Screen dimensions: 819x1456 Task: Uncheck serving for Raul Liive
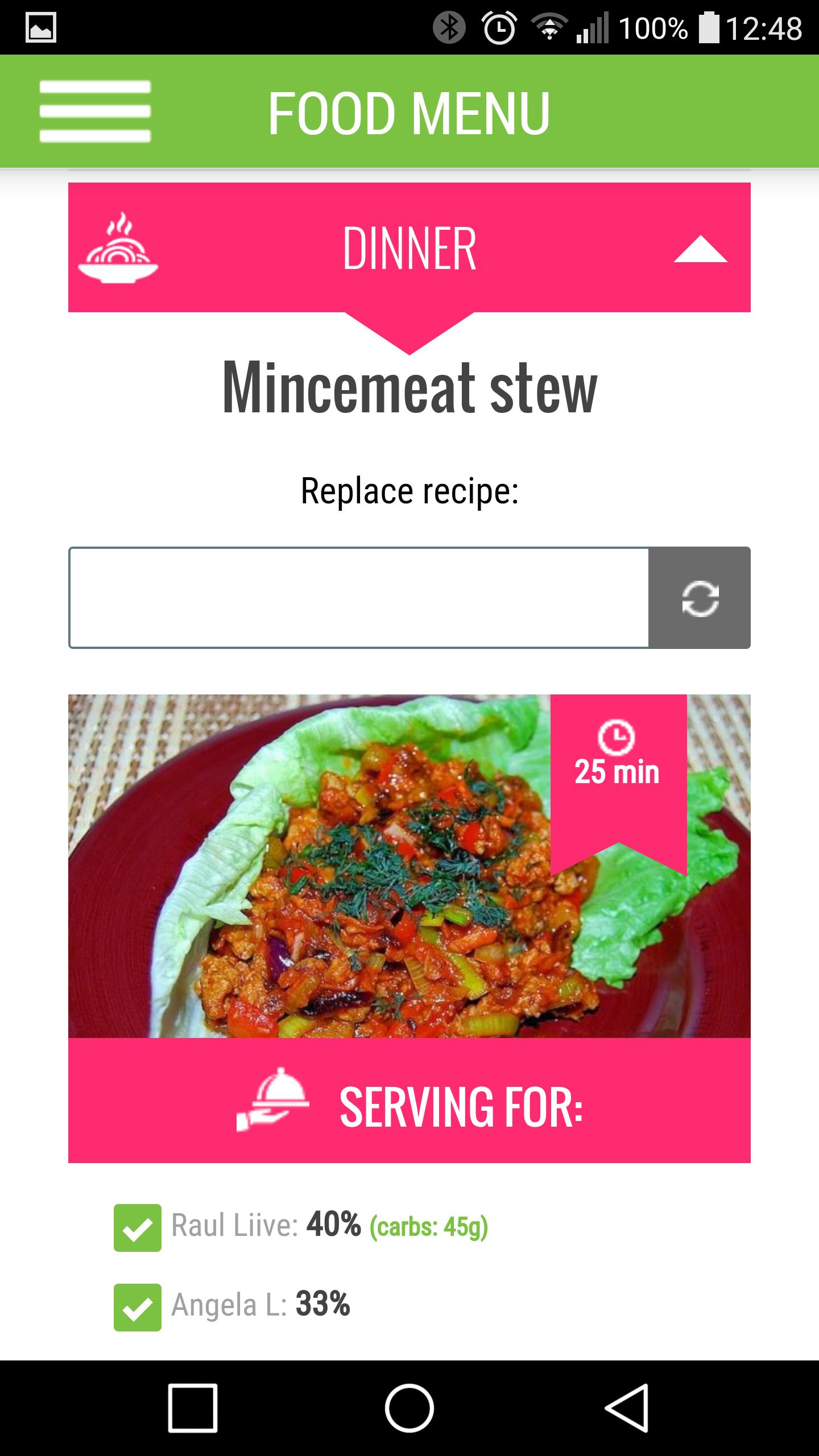pos(138,1228)
